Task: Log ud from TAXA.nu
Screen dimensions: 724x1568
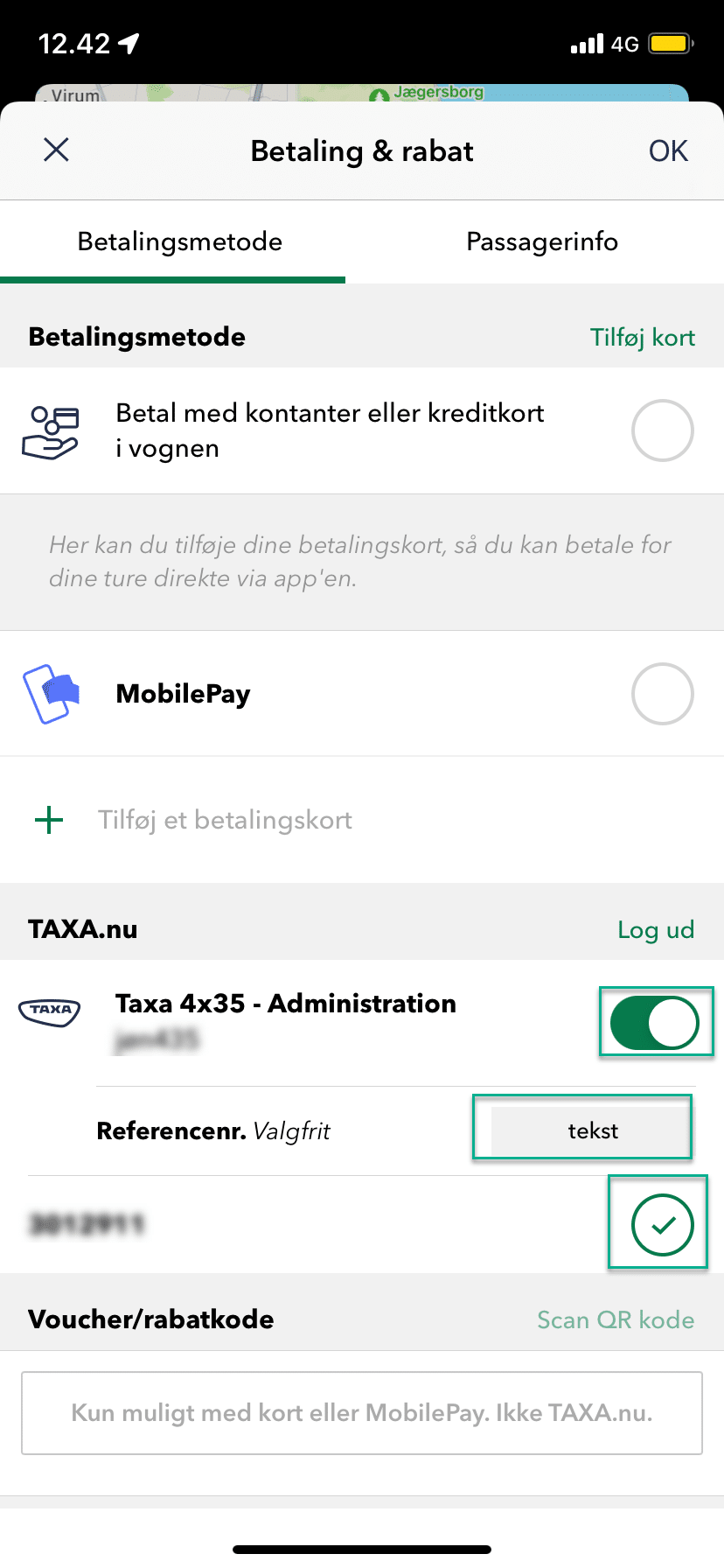Action: tap(656, 929)
